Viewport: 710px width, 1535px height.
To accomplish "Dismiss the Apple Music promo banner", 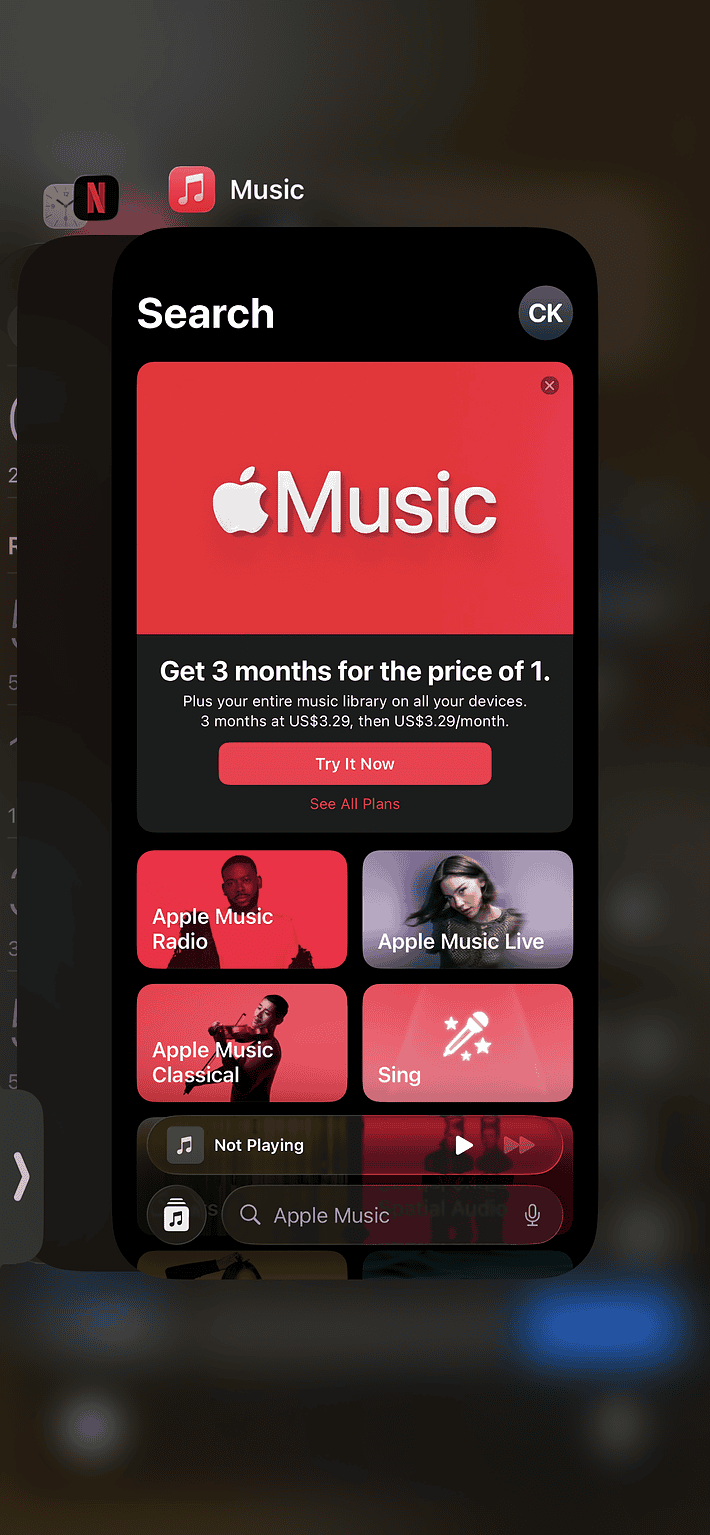I will (x=549, y=386).
